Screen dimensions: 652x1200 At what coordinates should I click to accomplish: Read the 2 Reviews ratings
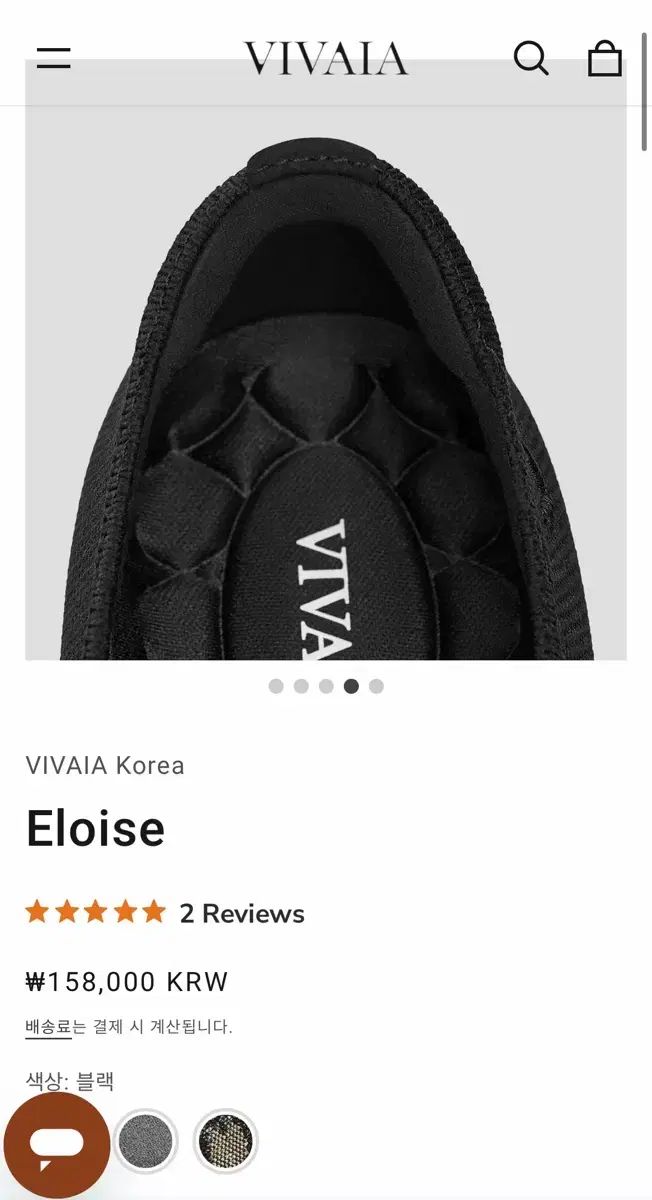241,913
